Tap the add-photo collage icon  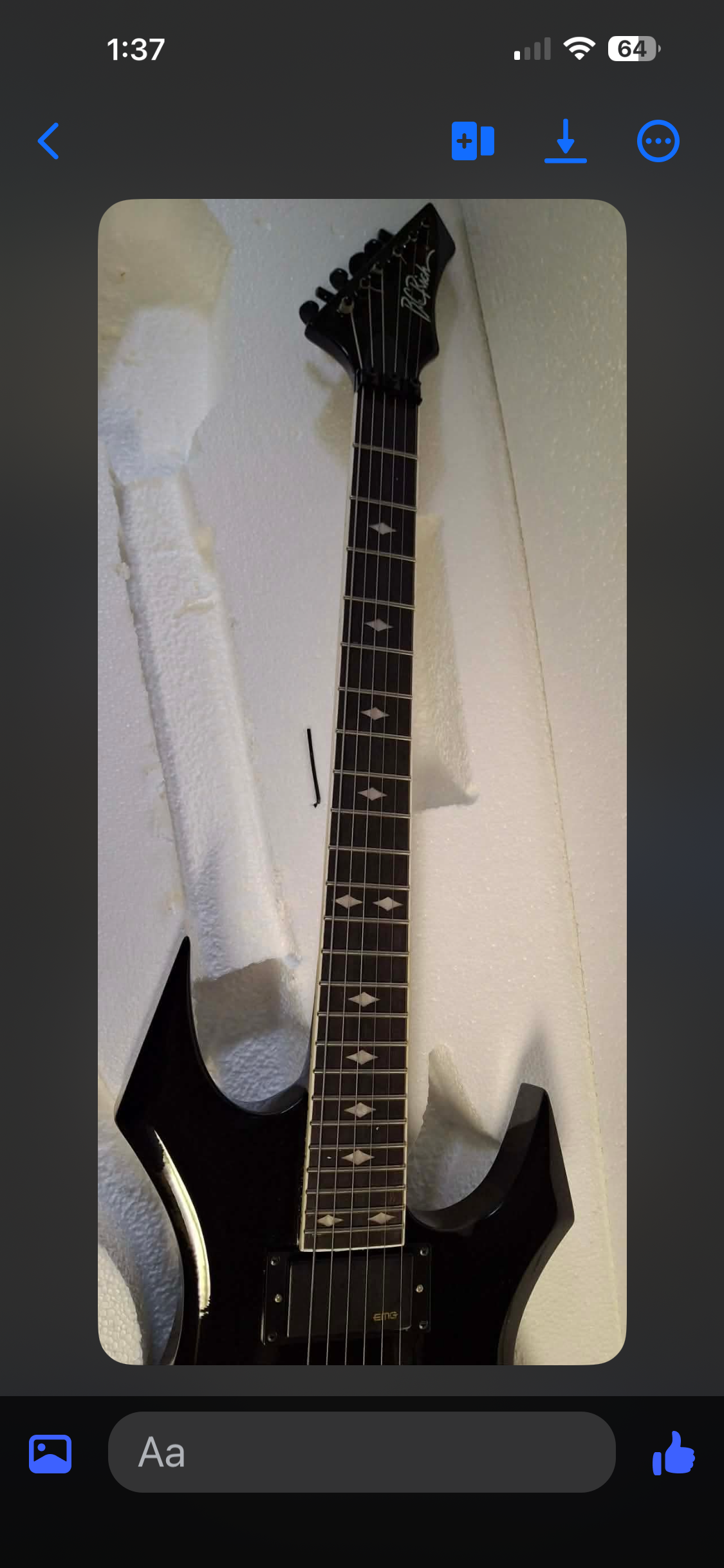click(x=473, y=141)
